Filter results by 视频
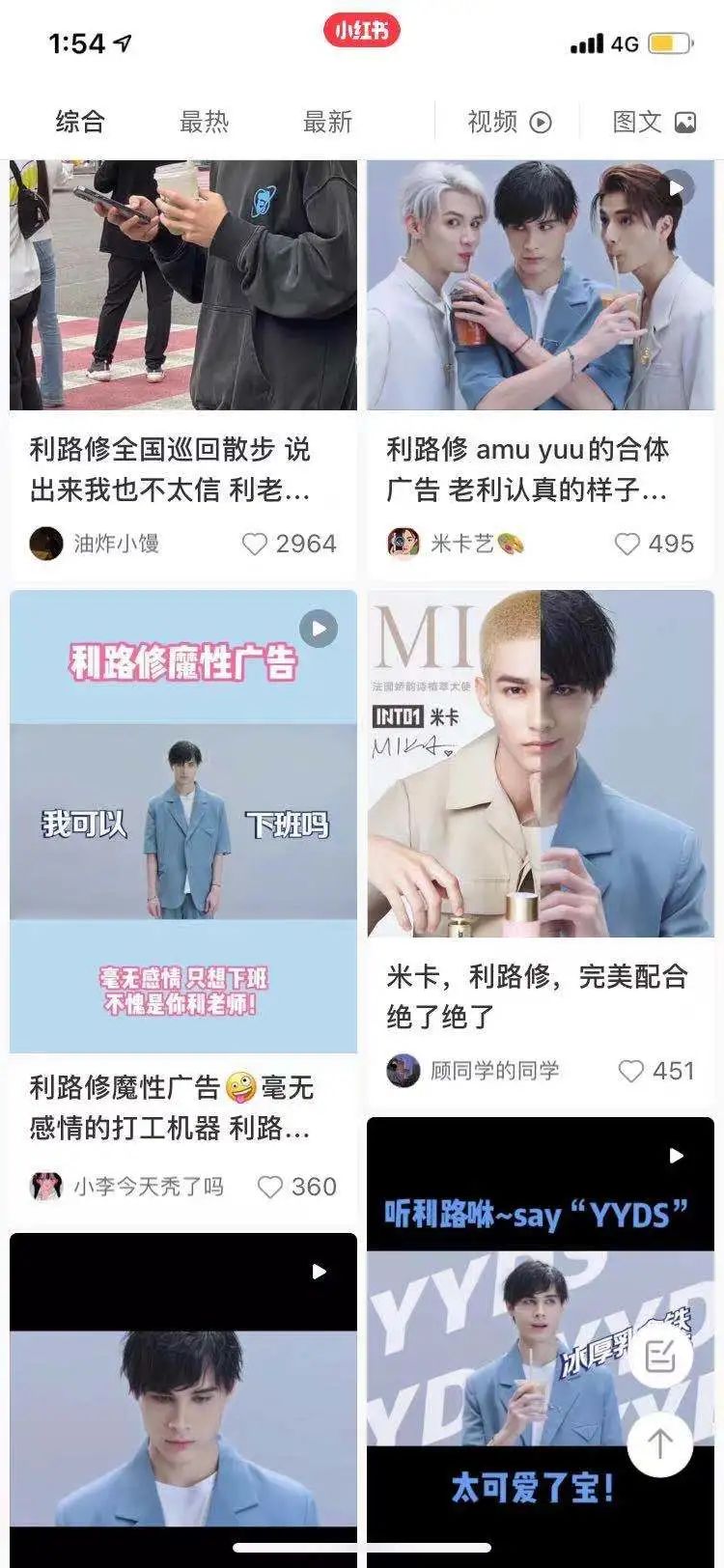Viewport: 724px width, 1568px height. click(509, 122)
